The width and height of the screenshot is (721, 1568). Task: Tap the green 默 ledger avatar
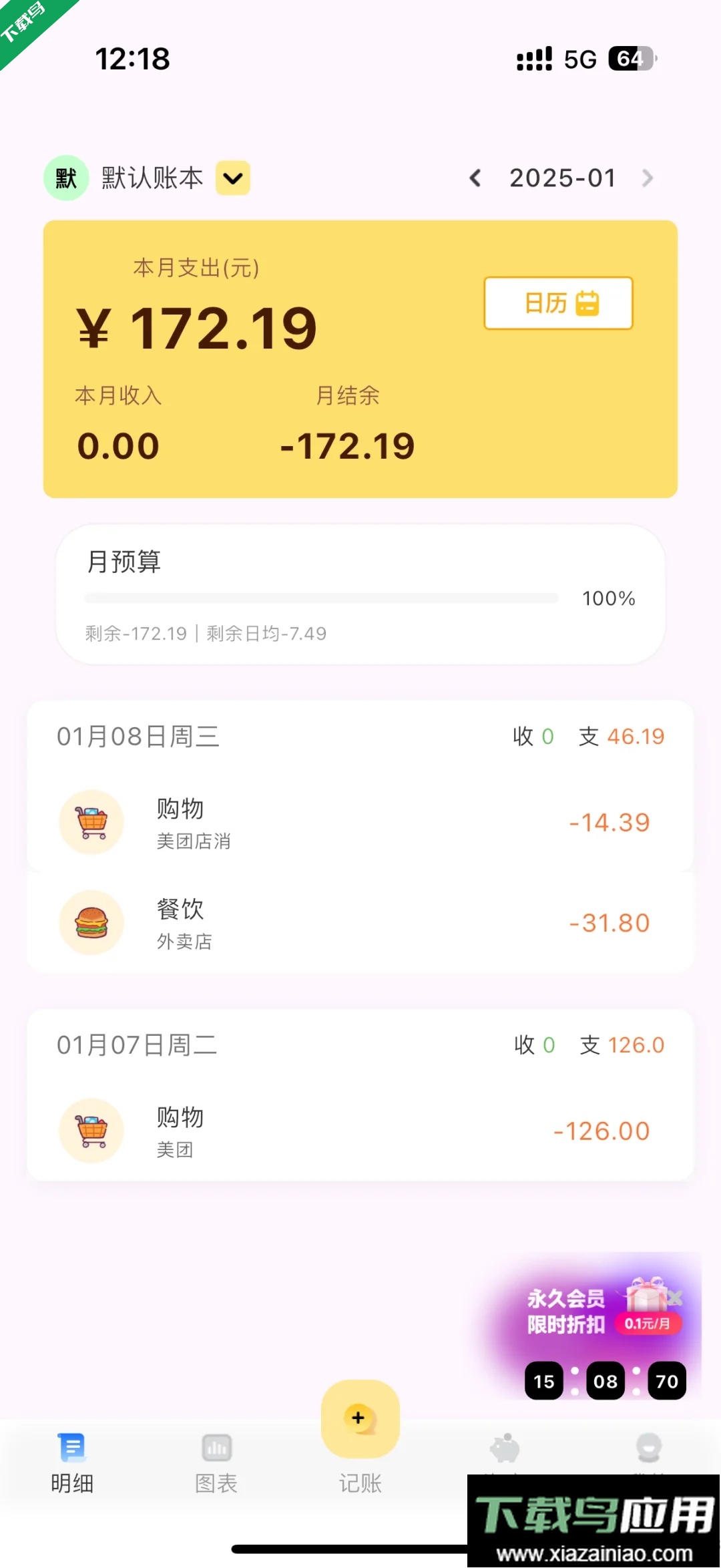coord(65,177)
